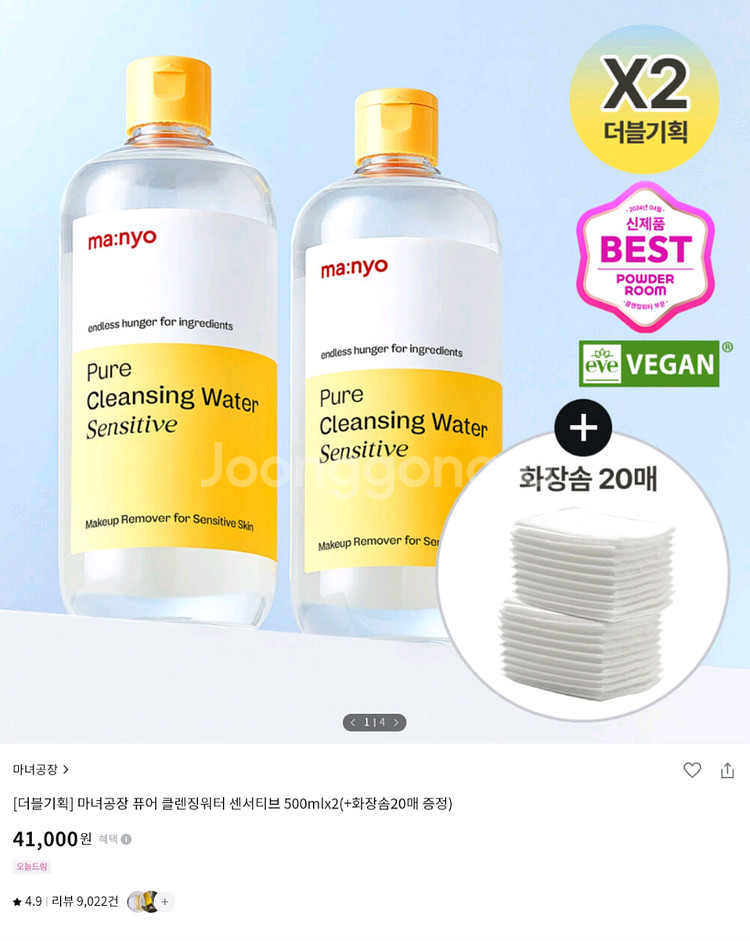Open the main product image
The width and height of the screenshot is (750, 941).
pyautogui.click(x=375, y=372)
